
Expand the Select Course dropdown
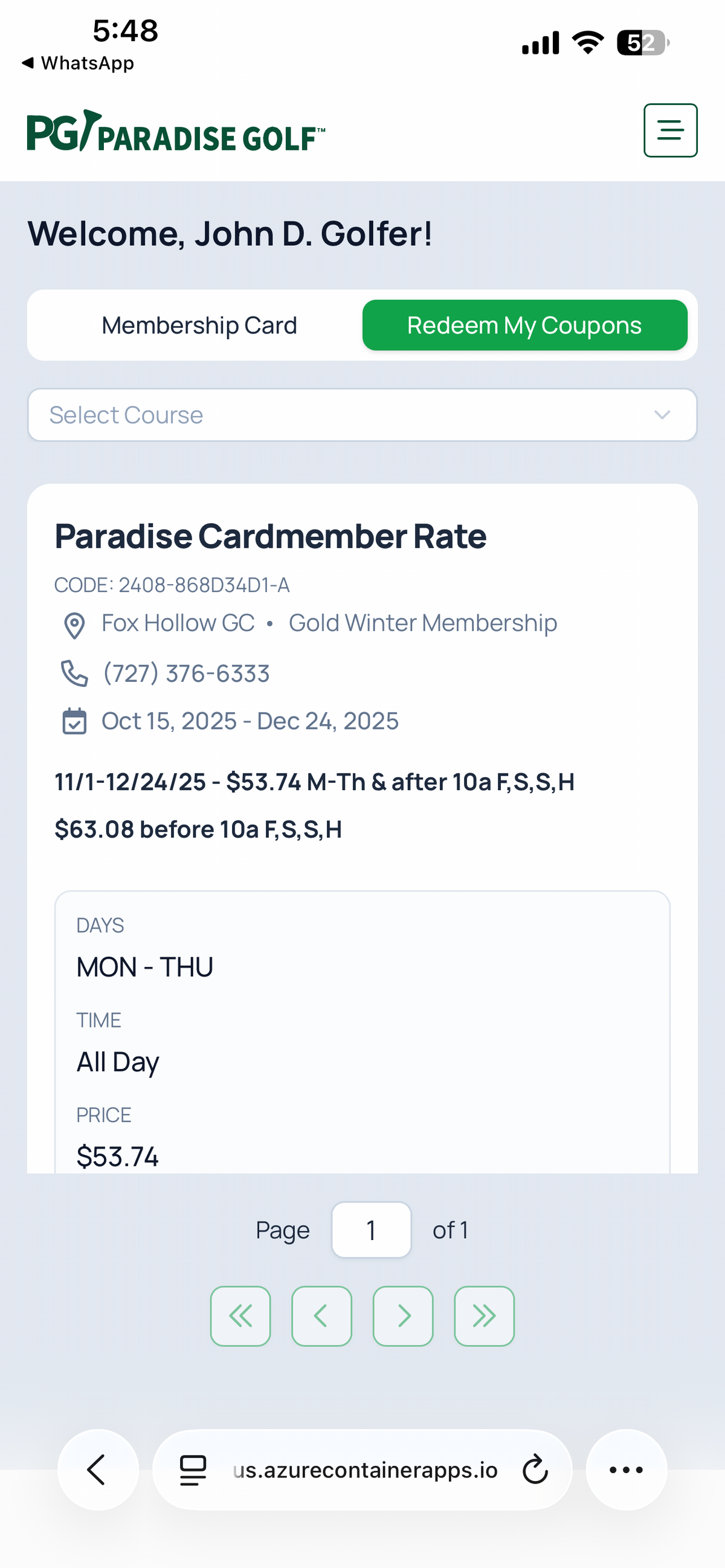pos(362,415)
